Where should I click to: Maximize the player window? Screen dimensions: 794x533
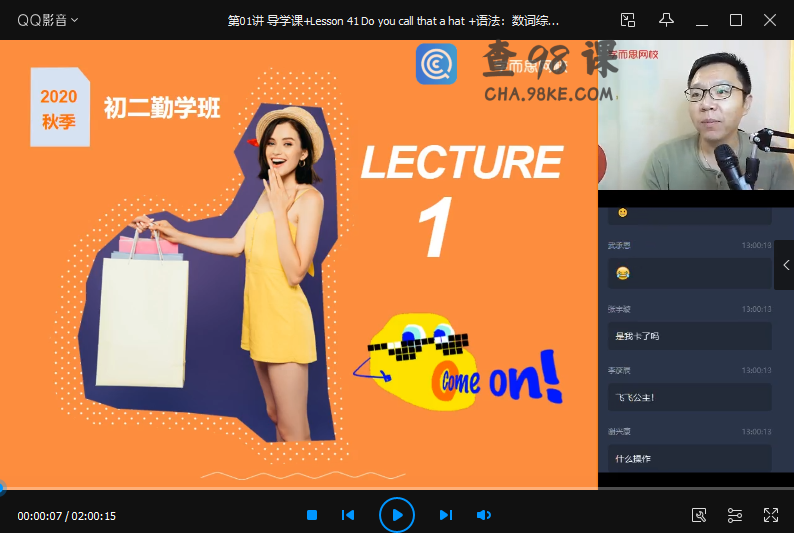(736, 20)
